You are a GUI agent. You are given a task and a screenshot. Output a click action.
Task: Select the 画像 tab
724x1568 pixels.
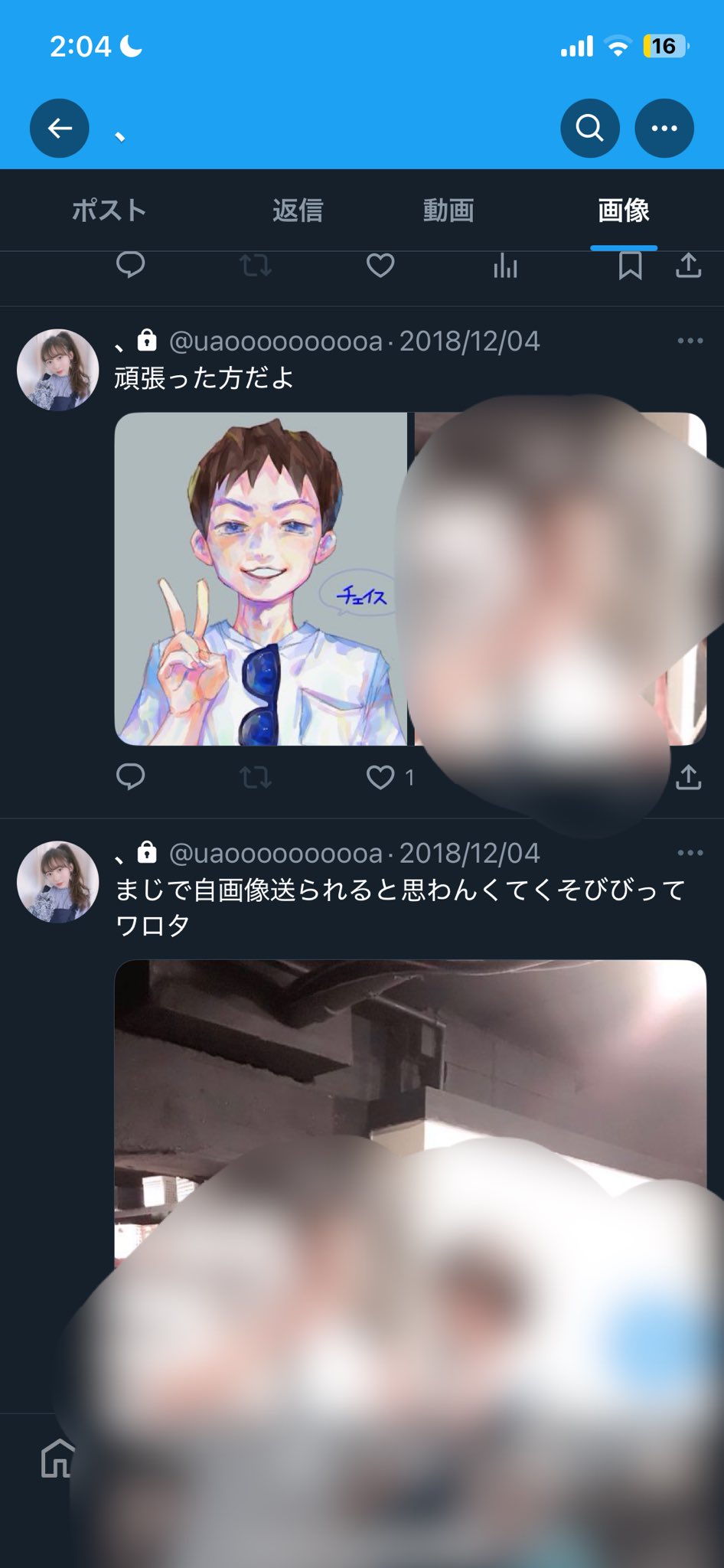coord(623,211)
